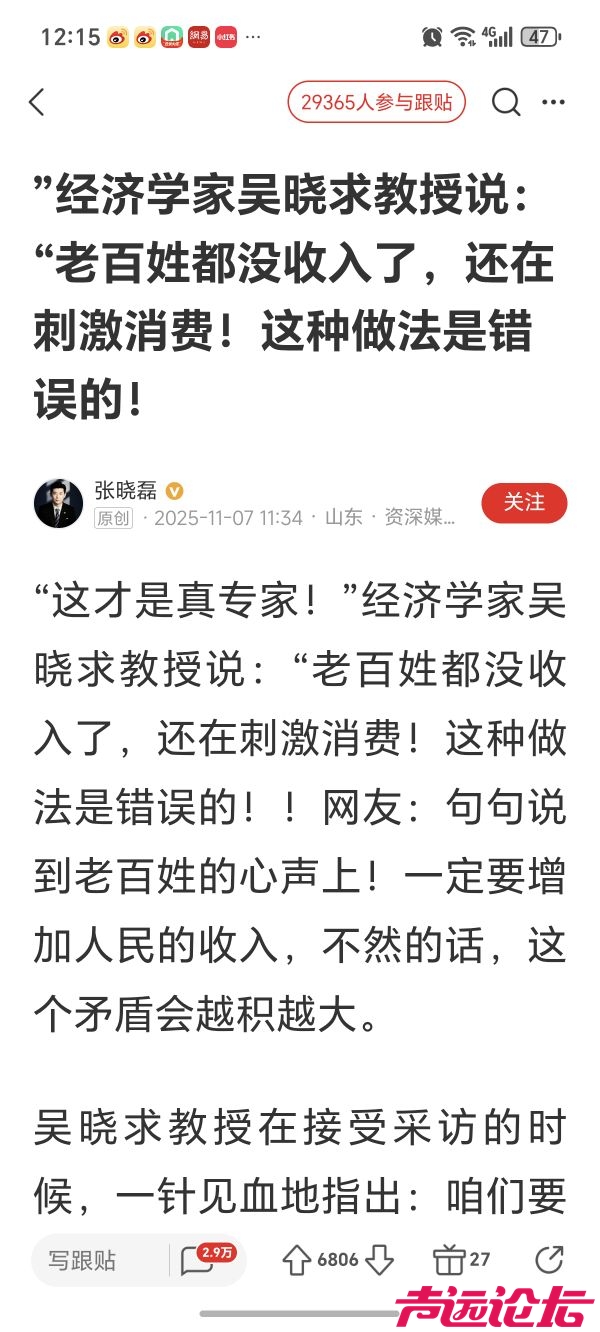600x1332 pixels.
Task: View comments via the 2.9万 bubble icon
Action: point(199,1260)
